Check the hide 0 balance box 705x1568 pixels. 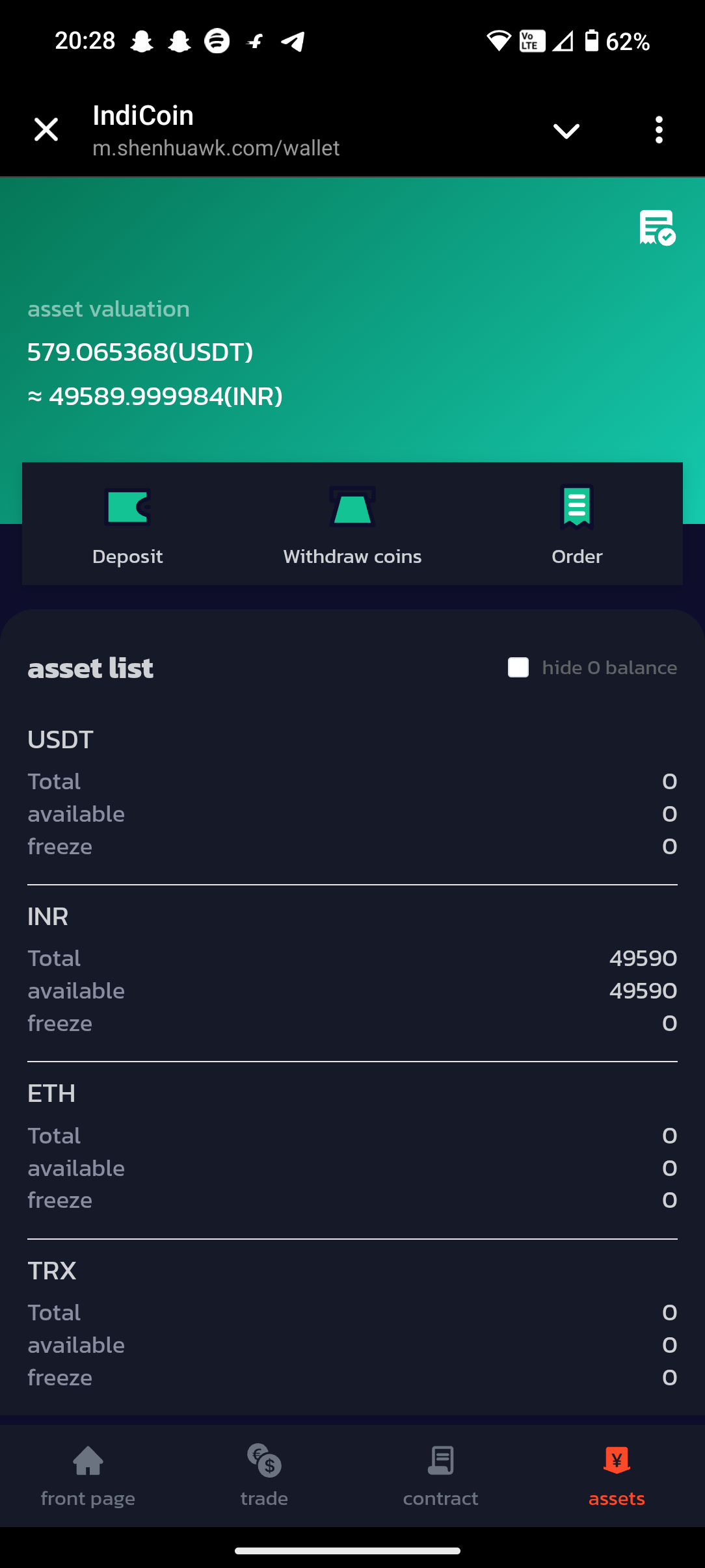click(518, 668)
